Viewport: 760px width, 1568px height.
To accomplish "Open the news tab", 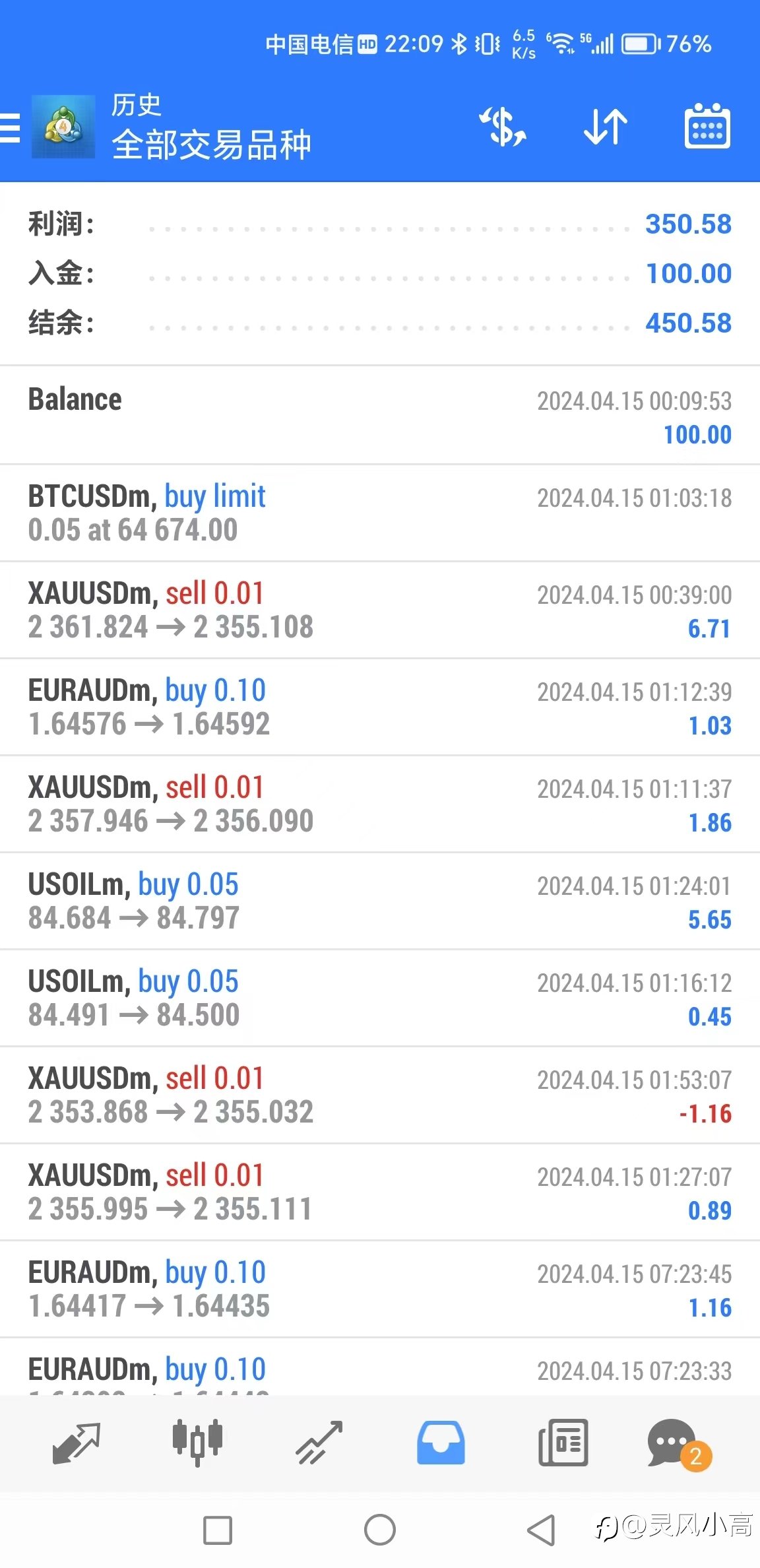I will (x=563, y=1443).
